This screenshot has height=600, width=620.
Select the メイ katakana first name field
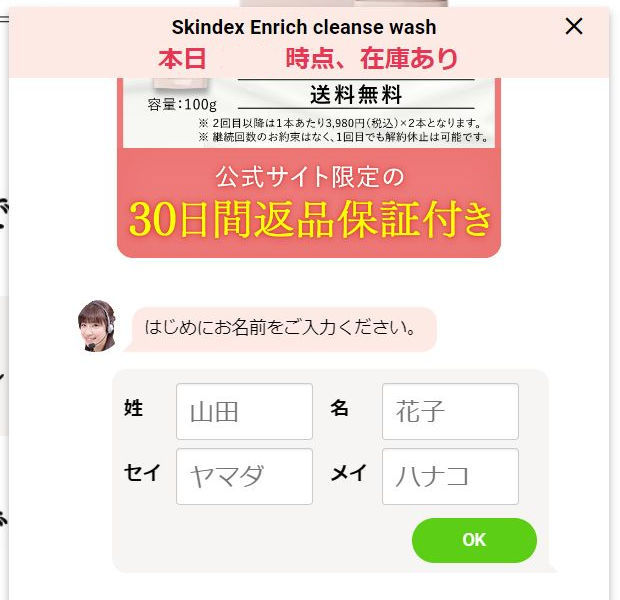450,476
